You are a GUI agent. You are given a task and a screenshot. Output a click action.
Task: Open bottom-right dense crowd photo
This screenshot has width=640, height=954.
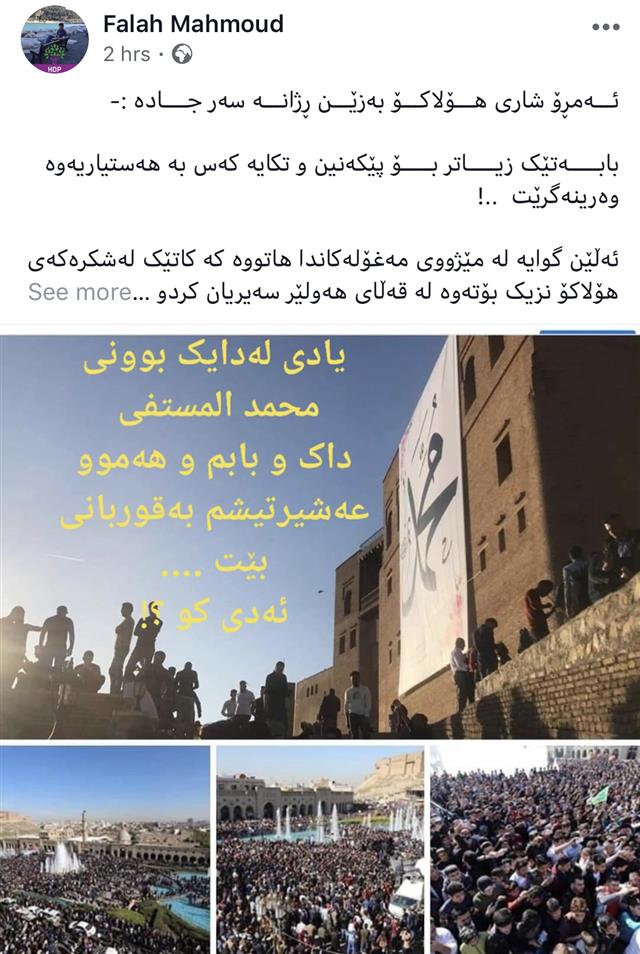[x=535, y=849]
